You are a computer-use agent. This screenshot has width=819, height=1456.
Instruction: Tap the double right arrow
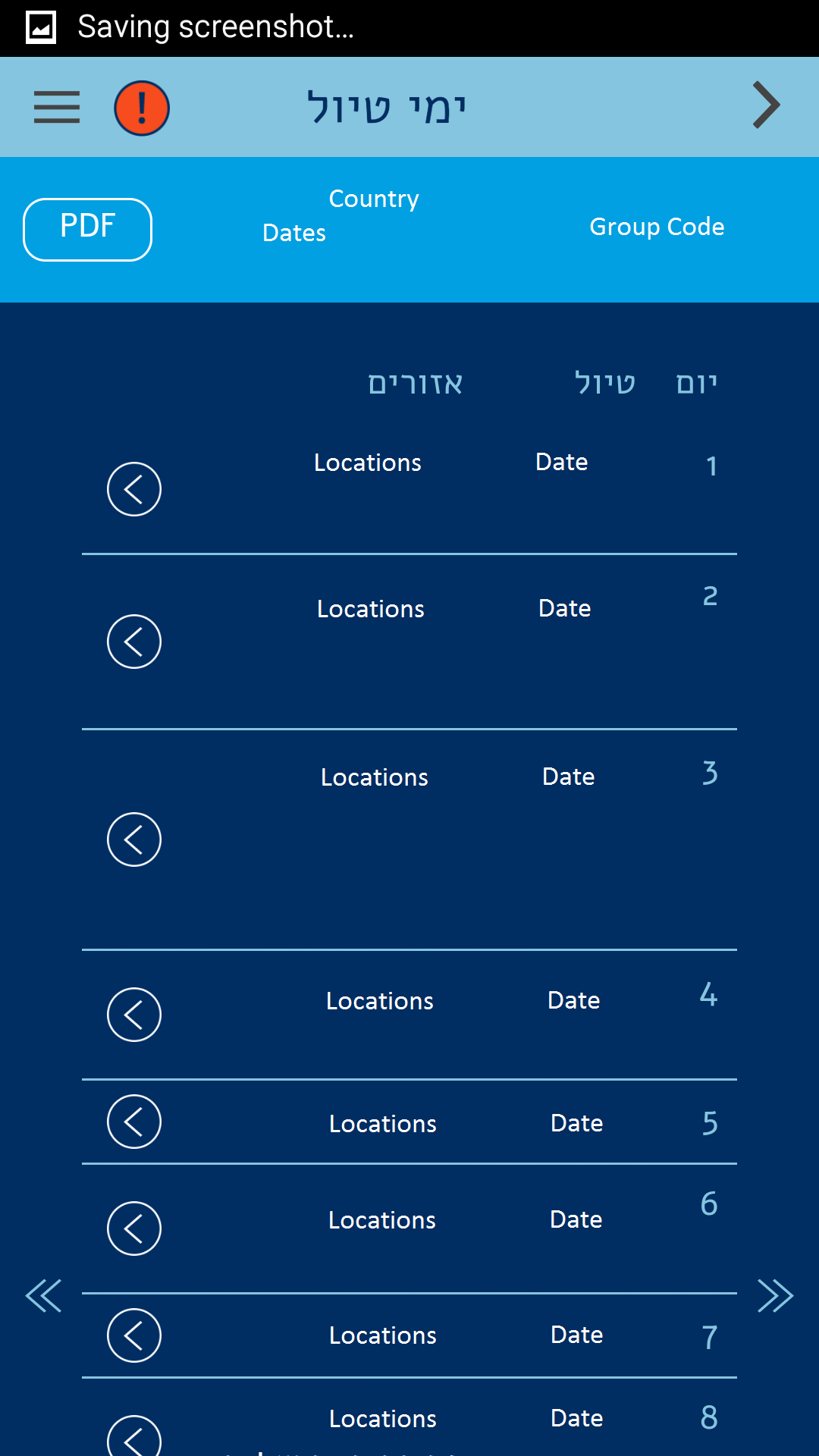[776, 1295]
